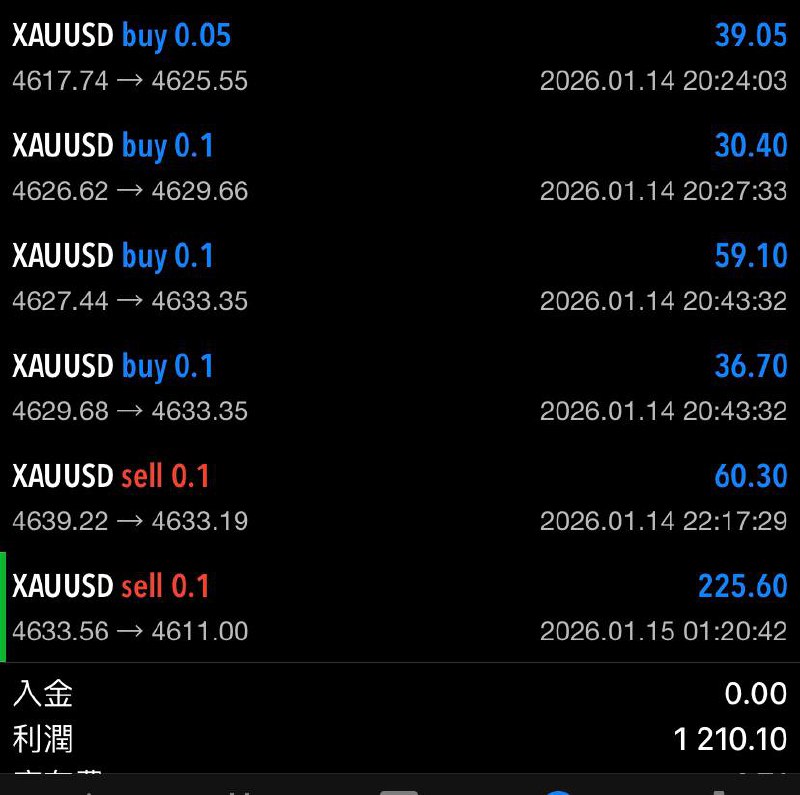Expand the sell trade with 225.60 profit
800x795 pixels.
click(x=400, y=607)
